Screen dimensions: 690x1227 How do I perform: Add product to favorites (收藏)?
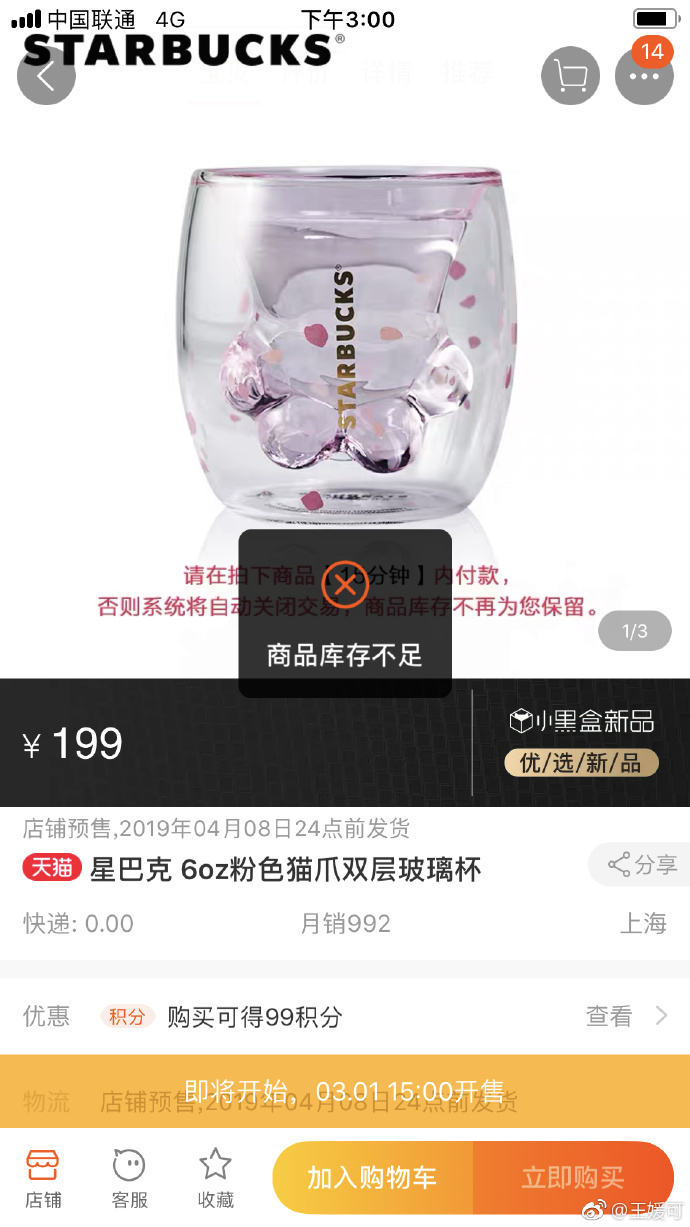[215, 1178]
